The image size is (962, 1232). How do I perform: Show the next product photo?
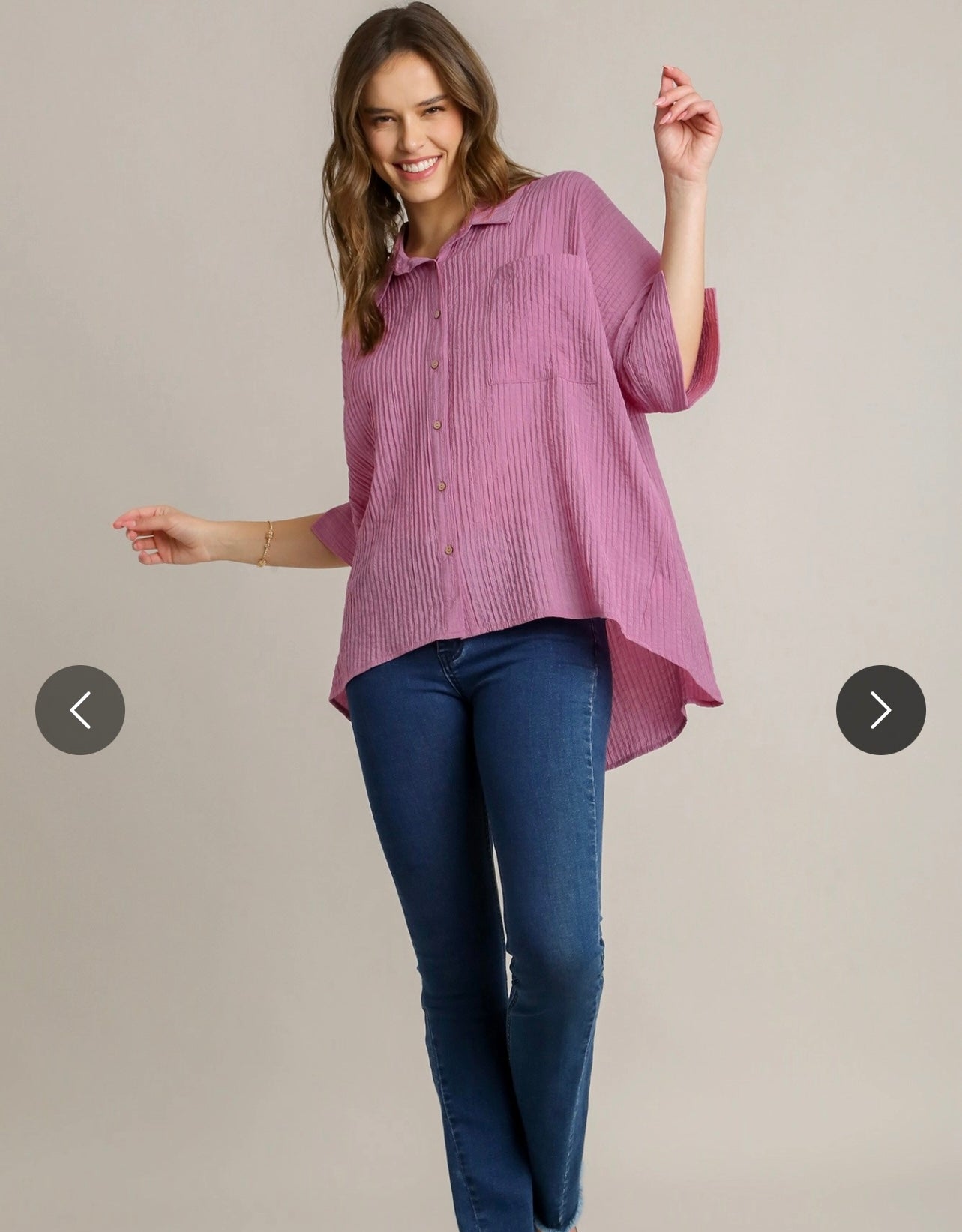(880, 709)
